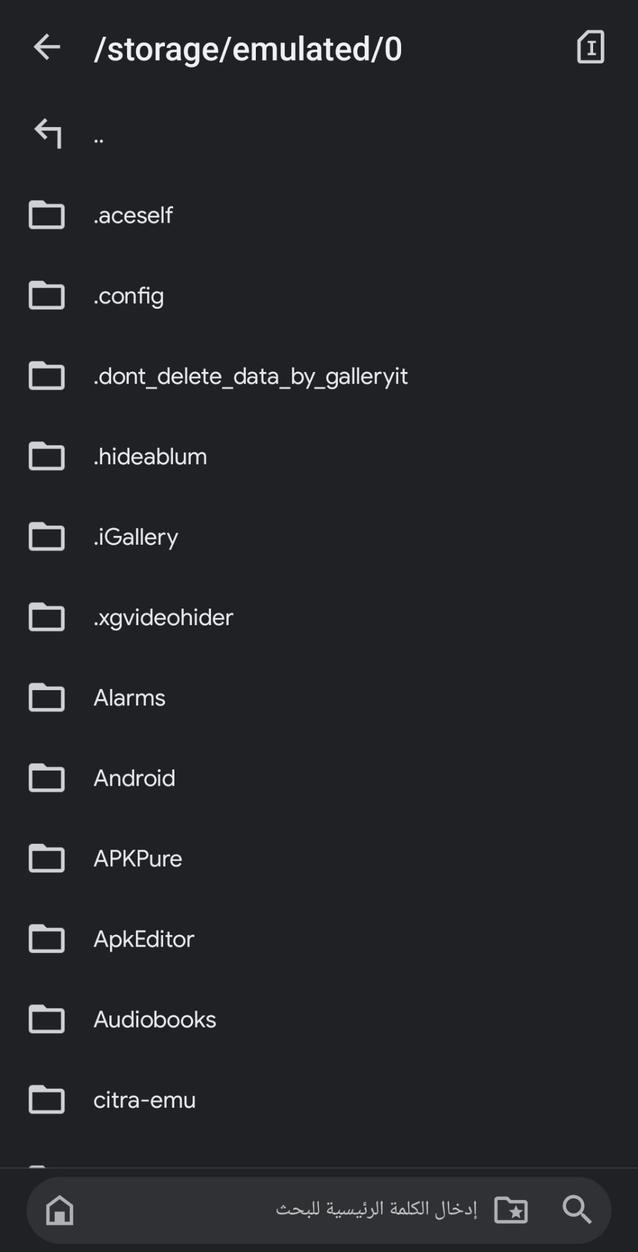Image resolution: width=638 pixels, height=1252 pixels.
Task: Open the Alarms folder
Action: [130, 698]
